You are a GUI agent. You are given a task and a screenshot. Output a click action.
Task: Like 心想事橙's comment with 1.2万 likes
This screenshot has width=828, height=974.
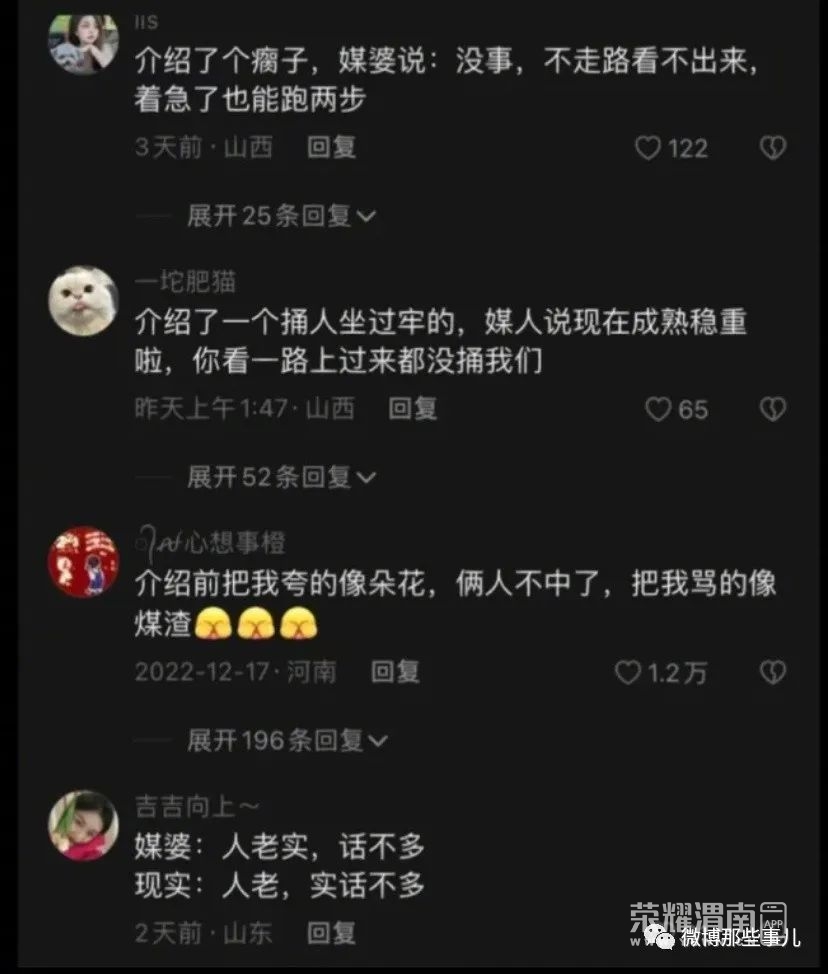coord(627,673)
